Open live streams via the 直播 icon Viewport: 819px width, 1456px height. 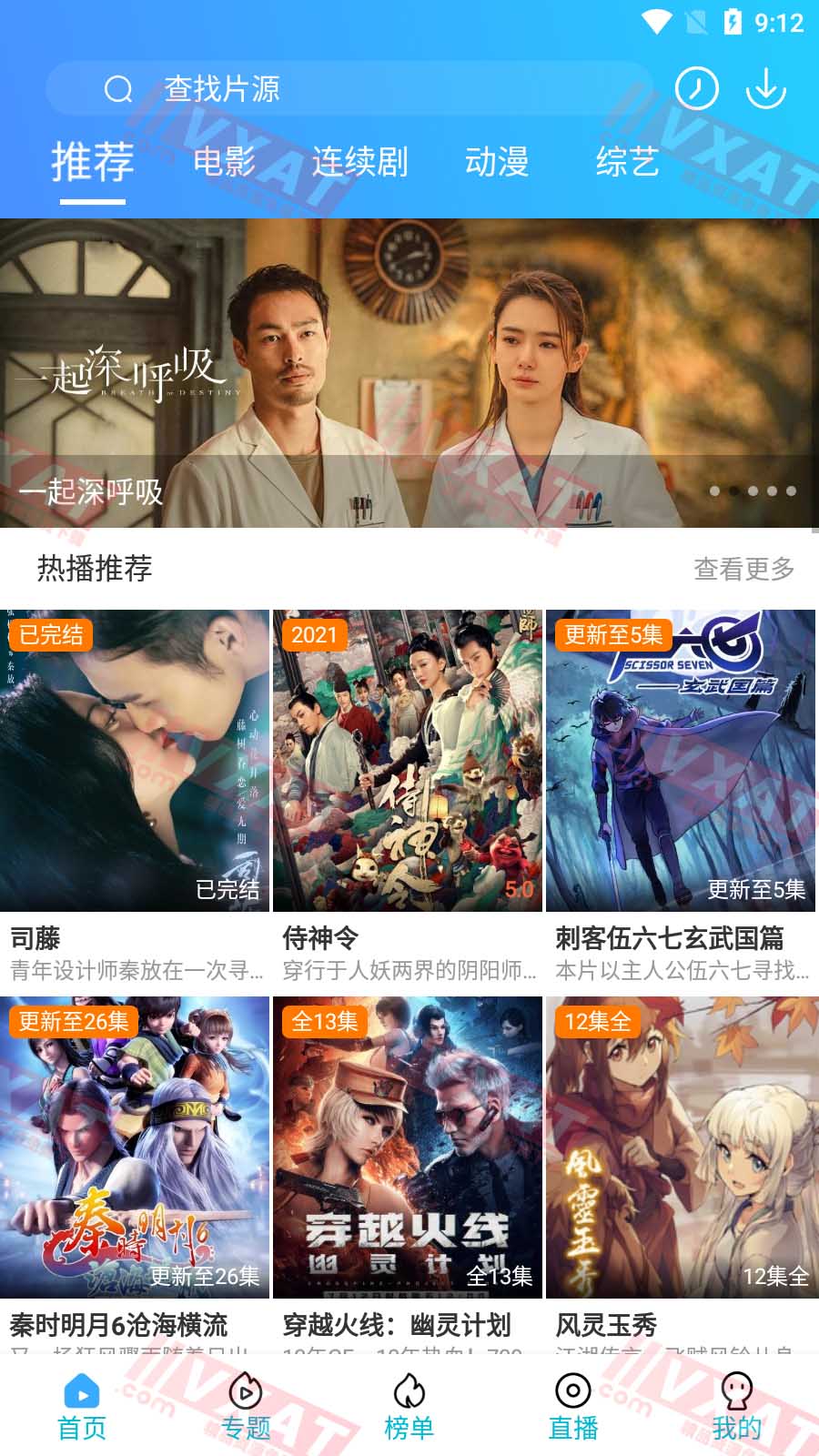573,1392
